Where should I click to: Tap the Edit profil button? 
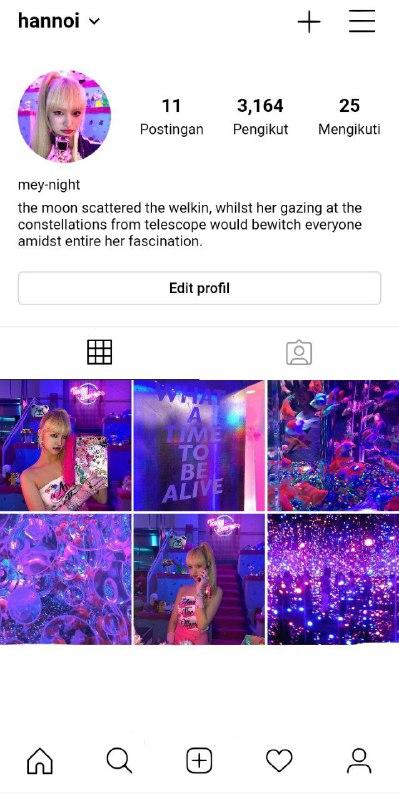point(200,288)
